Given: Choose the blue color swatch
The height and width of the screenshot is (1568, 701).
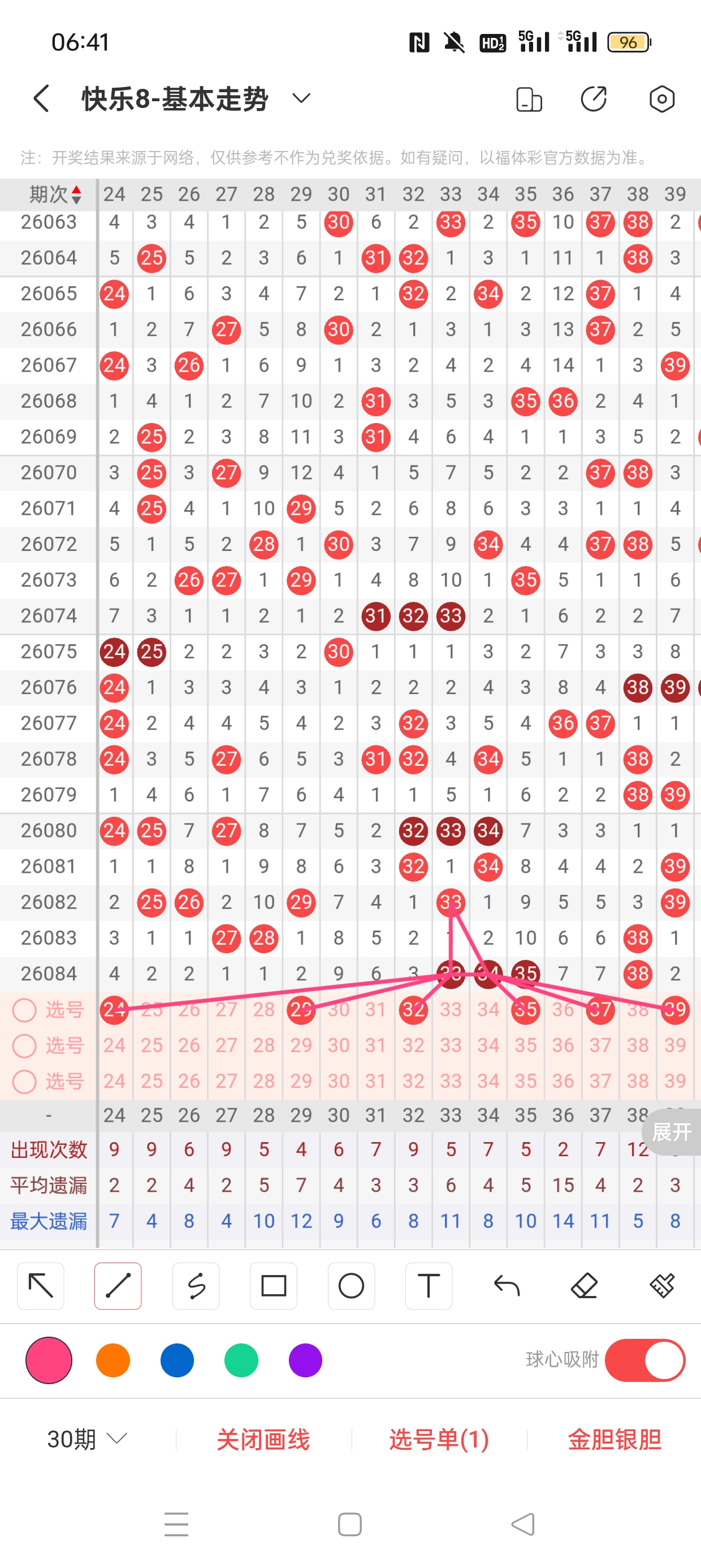Looking at the screenshot, I should [x=177, y=1360].
